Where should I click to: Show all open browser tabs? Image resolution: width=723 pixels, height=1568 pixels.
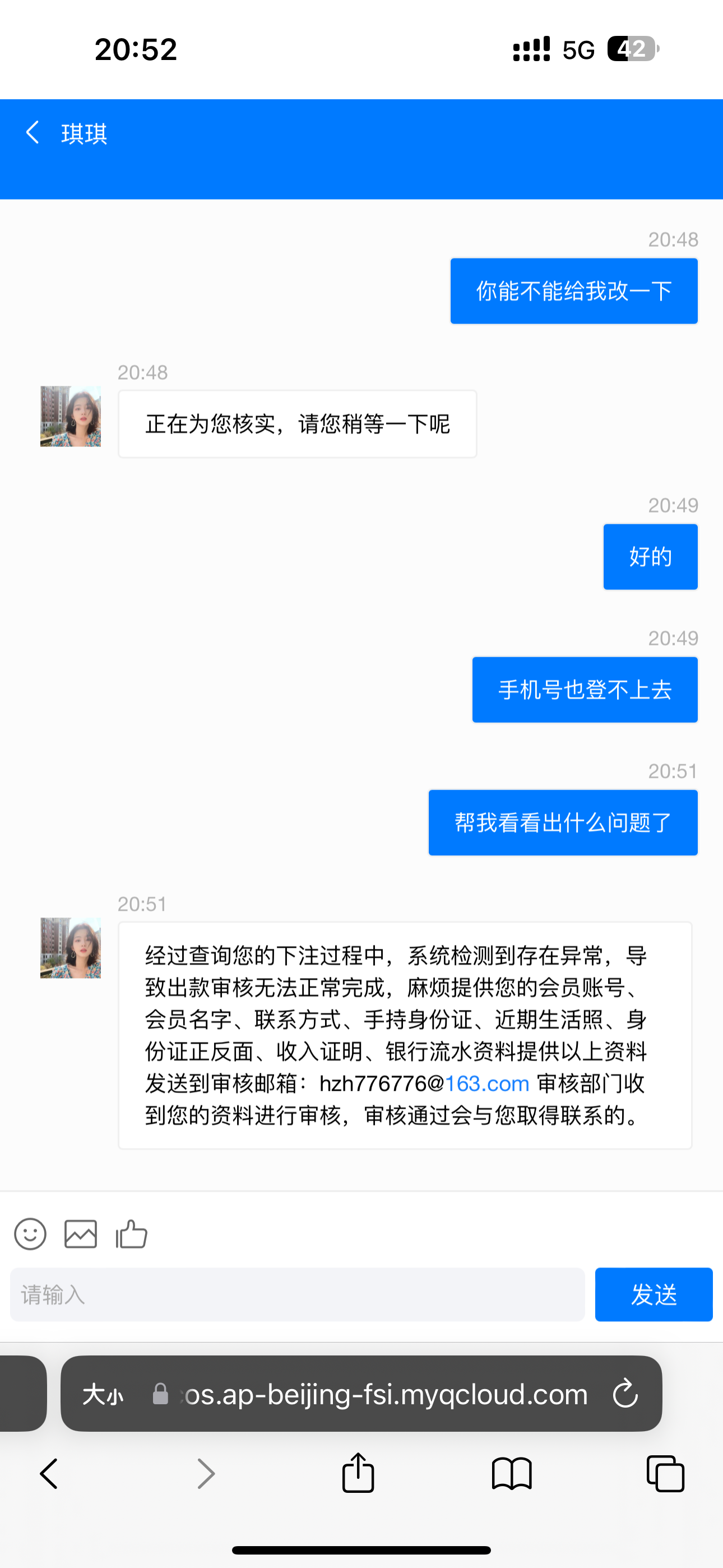coord(665,1474)
